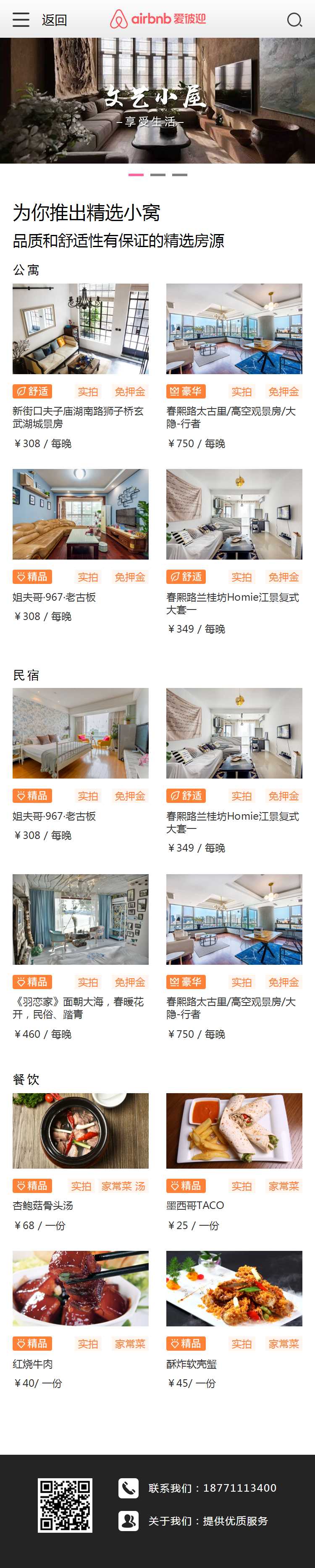This screenshot has width=315, height=1568.
Task: Jump to the second banner slide indicator
Action: pos(158,175)
